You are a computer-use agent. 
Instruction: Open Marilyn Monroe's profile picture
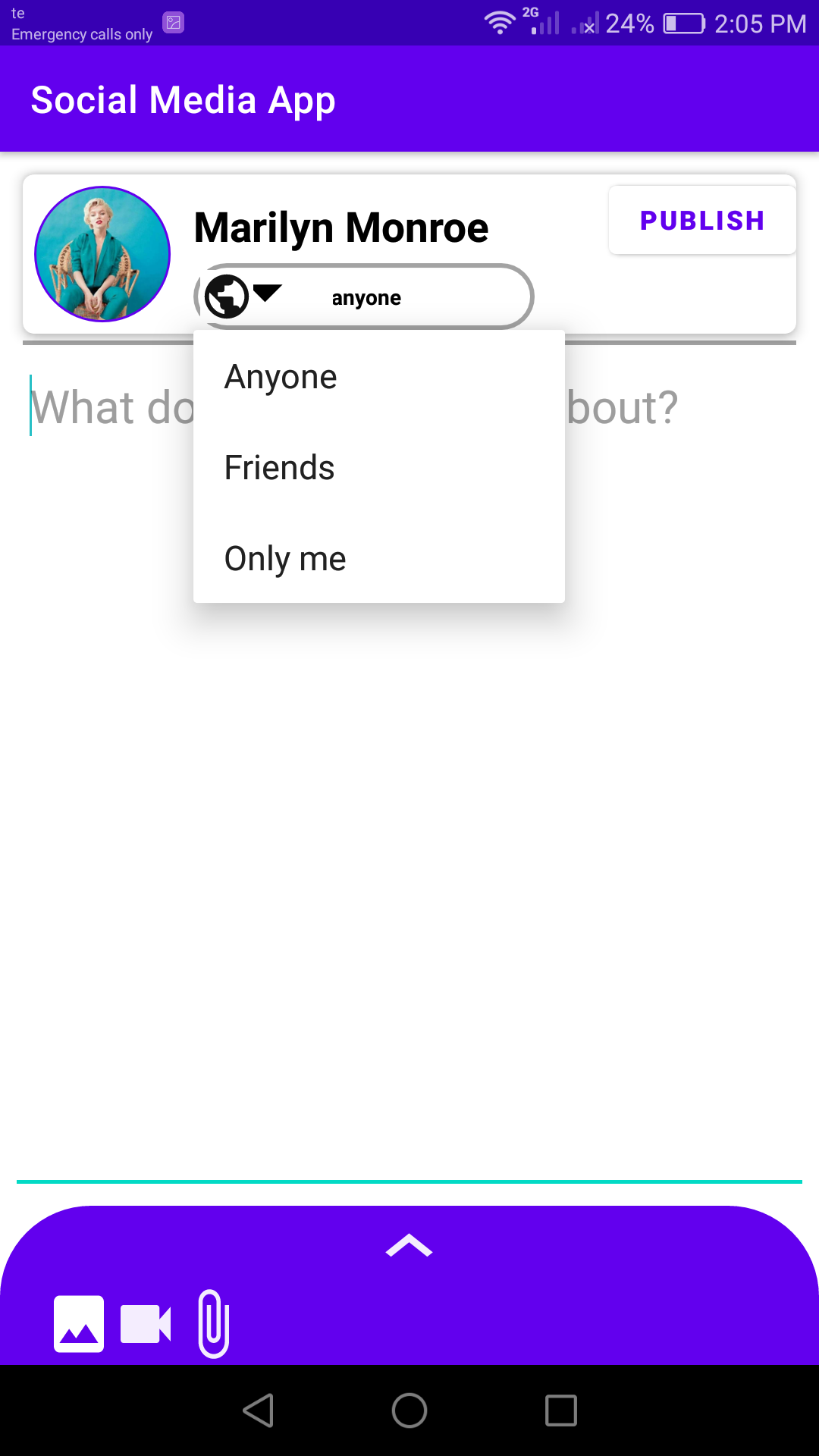[x=102, y=254]
